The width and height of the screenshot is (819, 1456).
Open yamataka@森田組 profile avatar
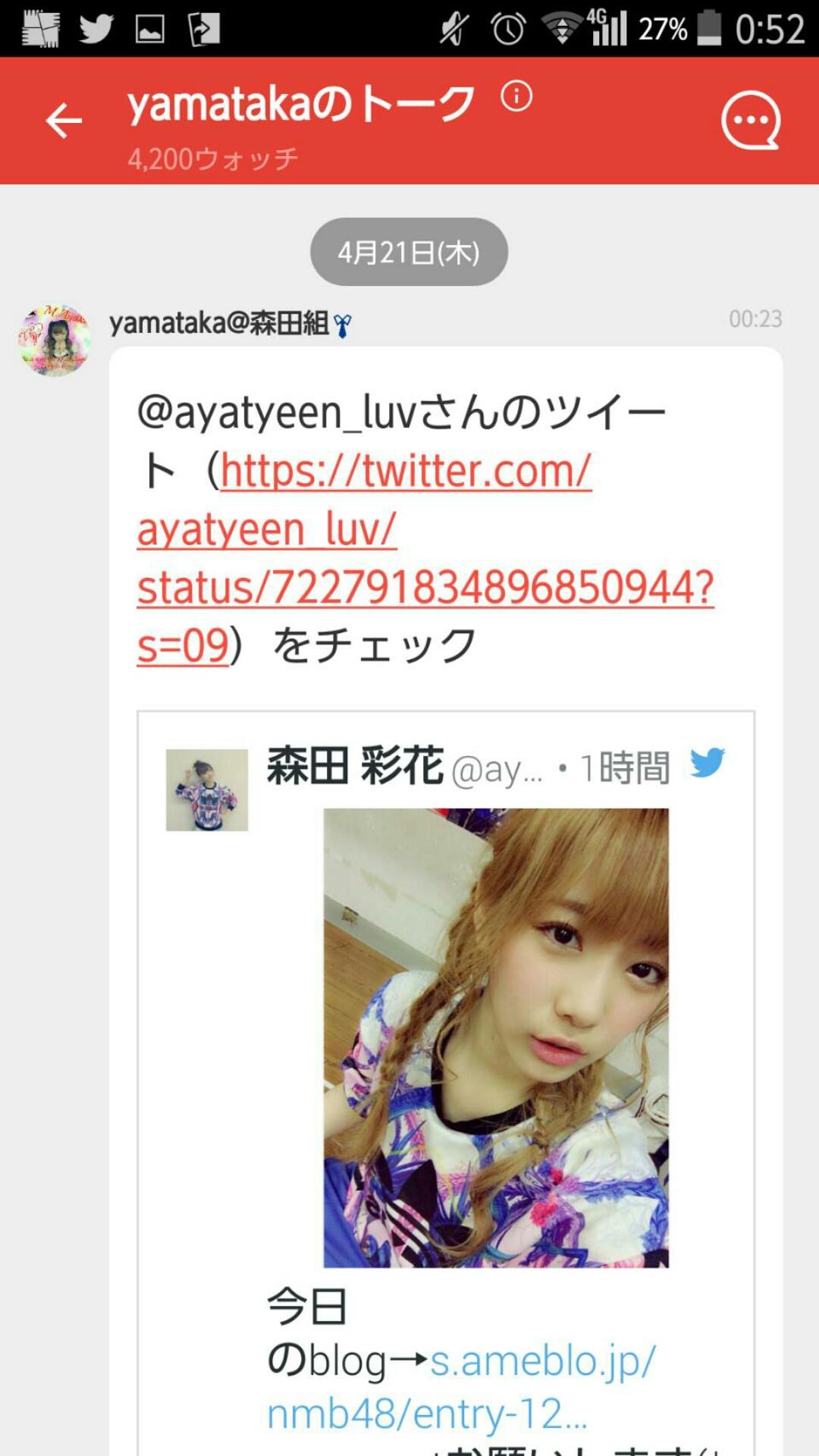55,341
